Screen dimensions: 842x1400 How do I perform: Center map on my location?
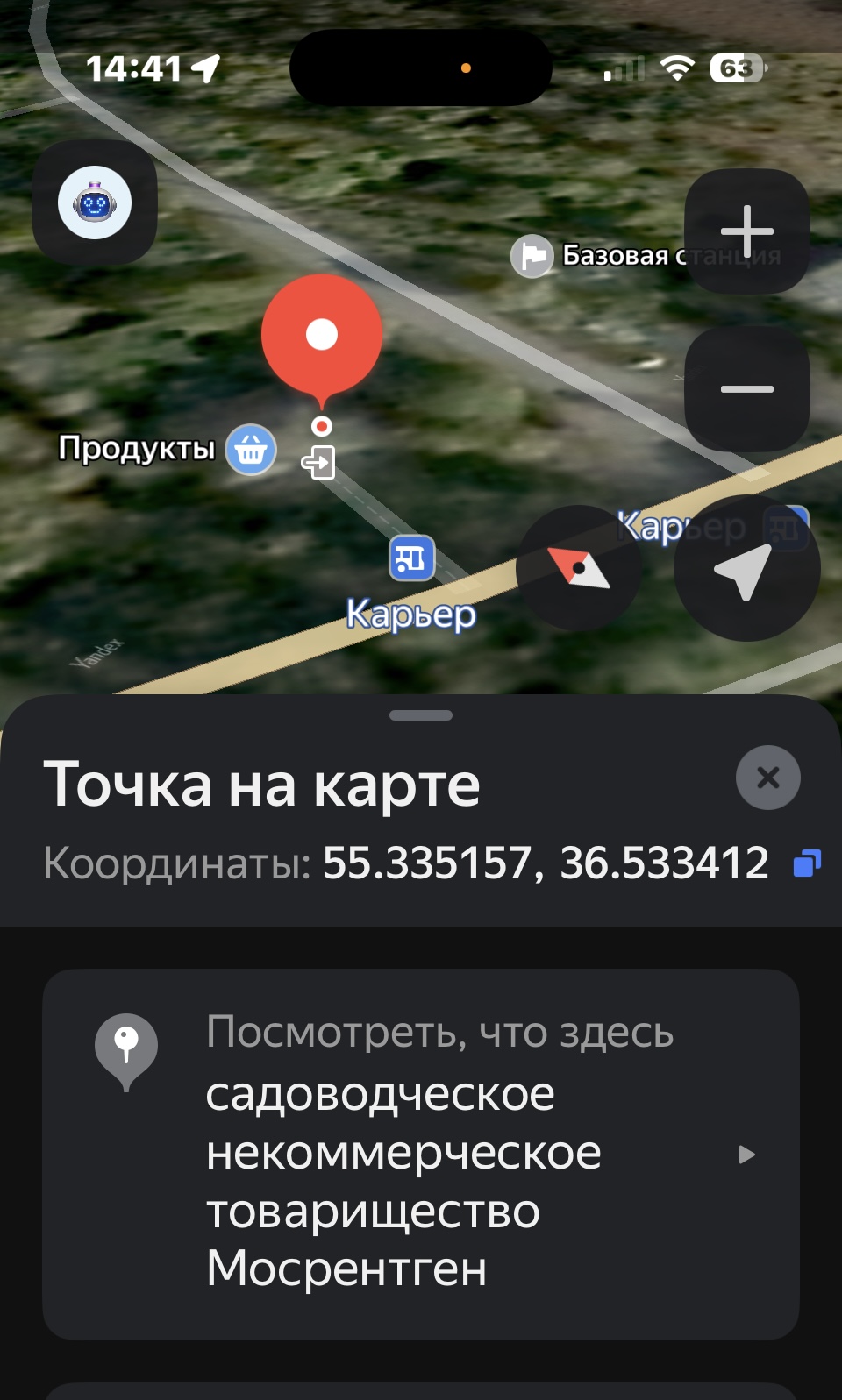tap(746, 568)
